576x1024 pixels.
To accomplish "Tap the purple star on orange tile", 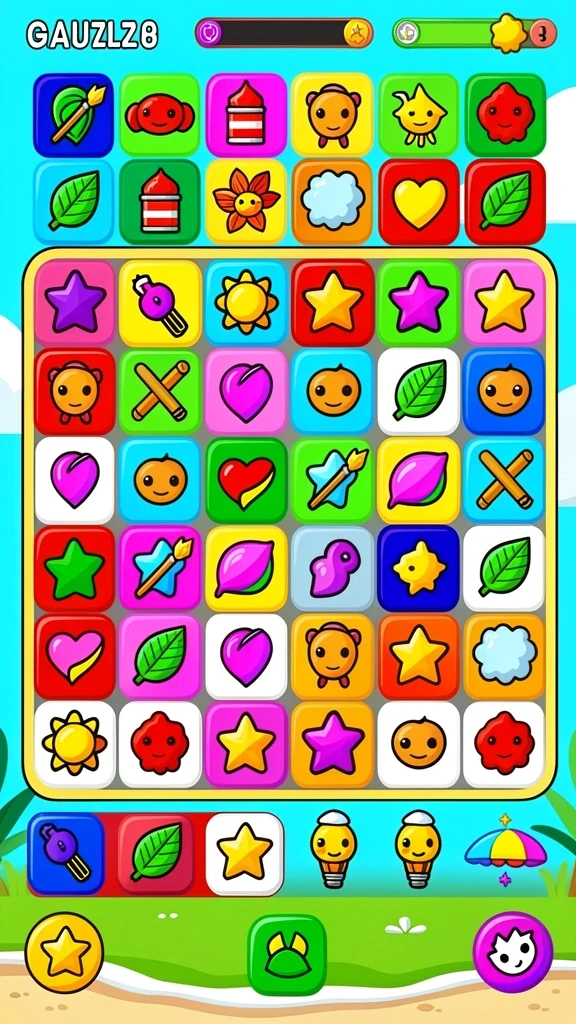I will [333, 744].
